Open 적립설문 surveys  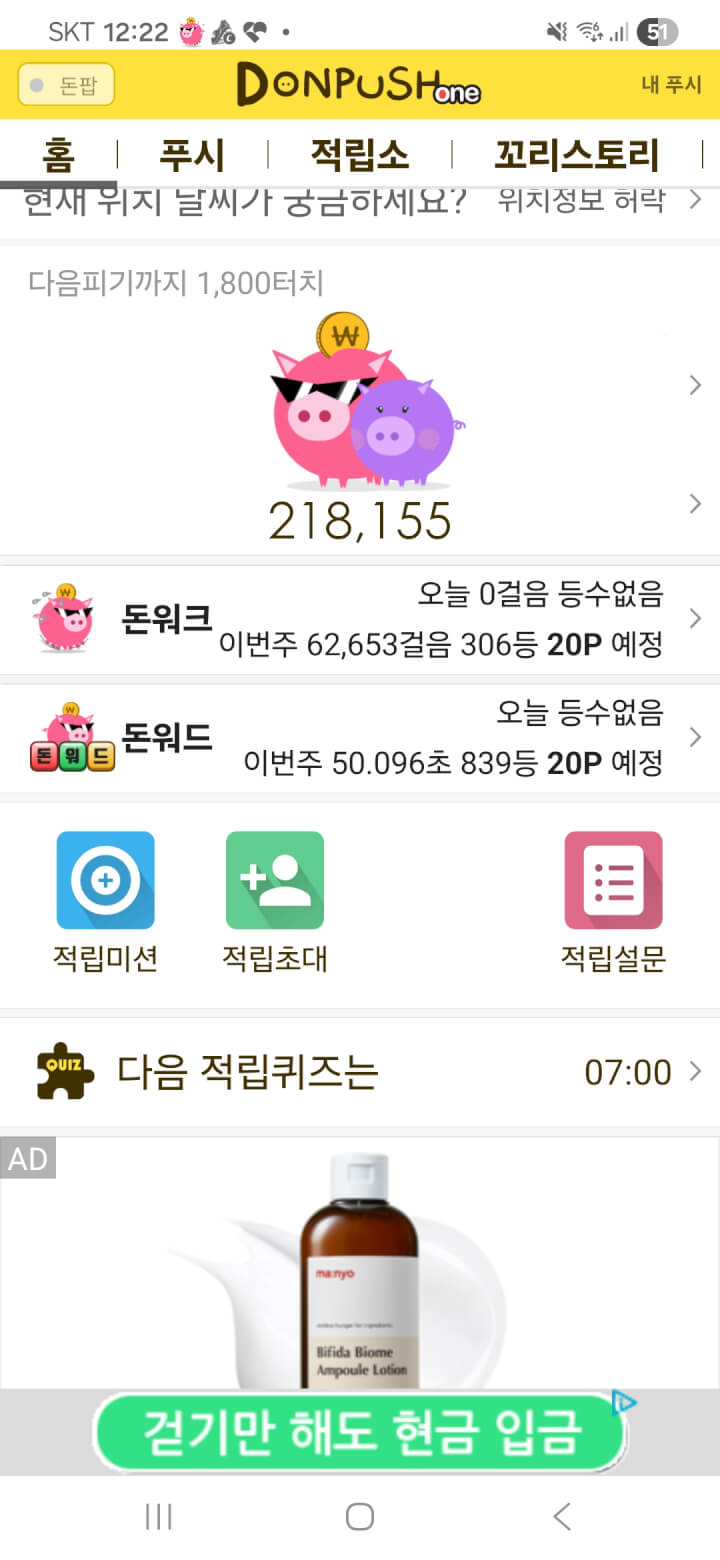click(613, 900)
